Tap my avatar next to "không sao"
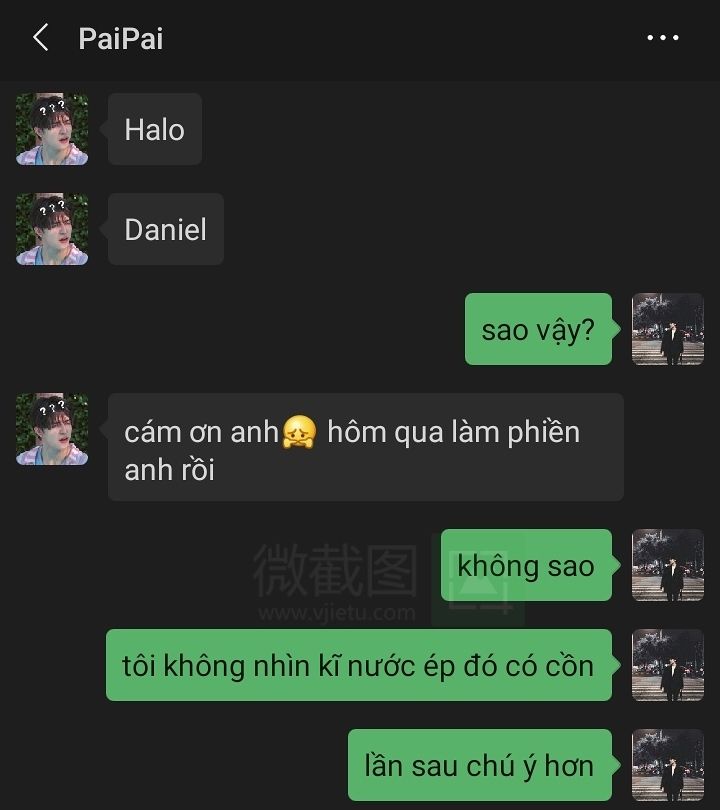Screen dimensions: 720x810 pos(668,565)
